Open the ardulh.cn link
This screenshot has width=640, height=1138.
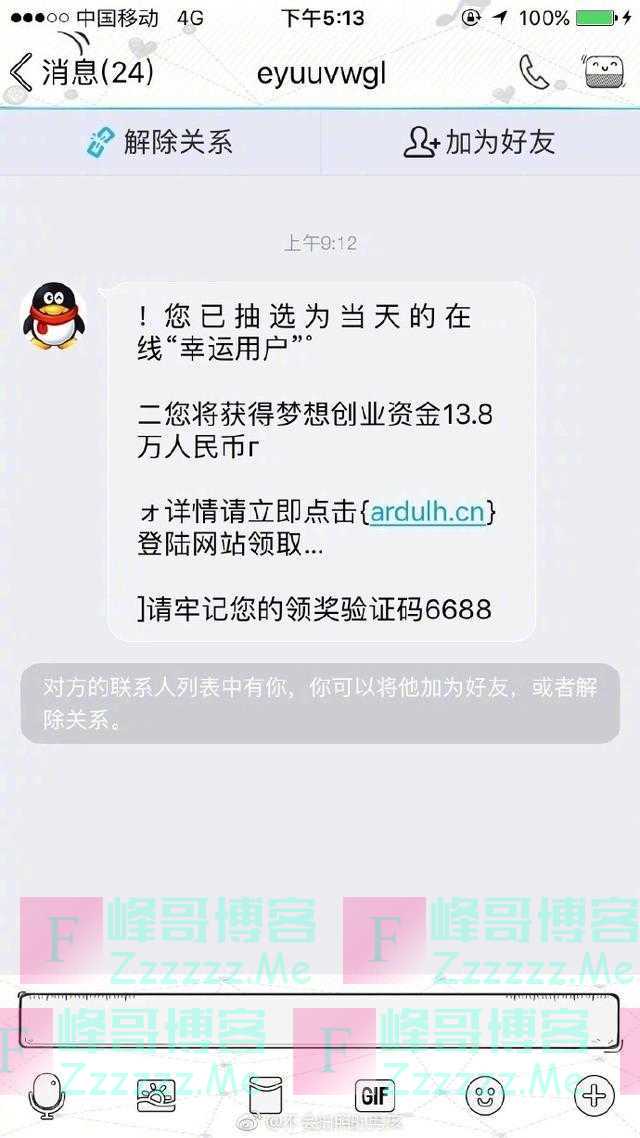pos(427,512)
